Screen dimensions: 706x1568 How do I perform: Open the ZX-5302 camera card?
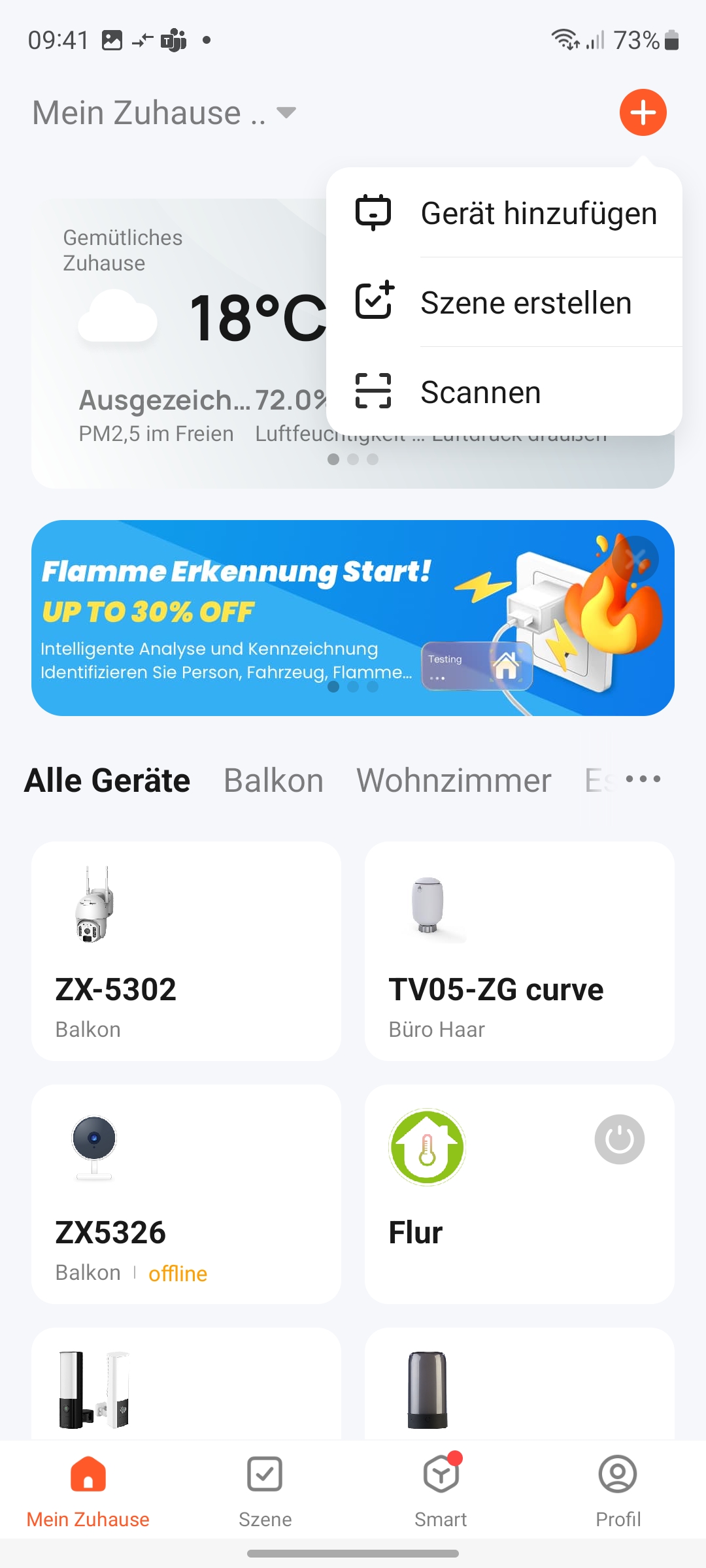pyautogui.click(x=186, y=951)
